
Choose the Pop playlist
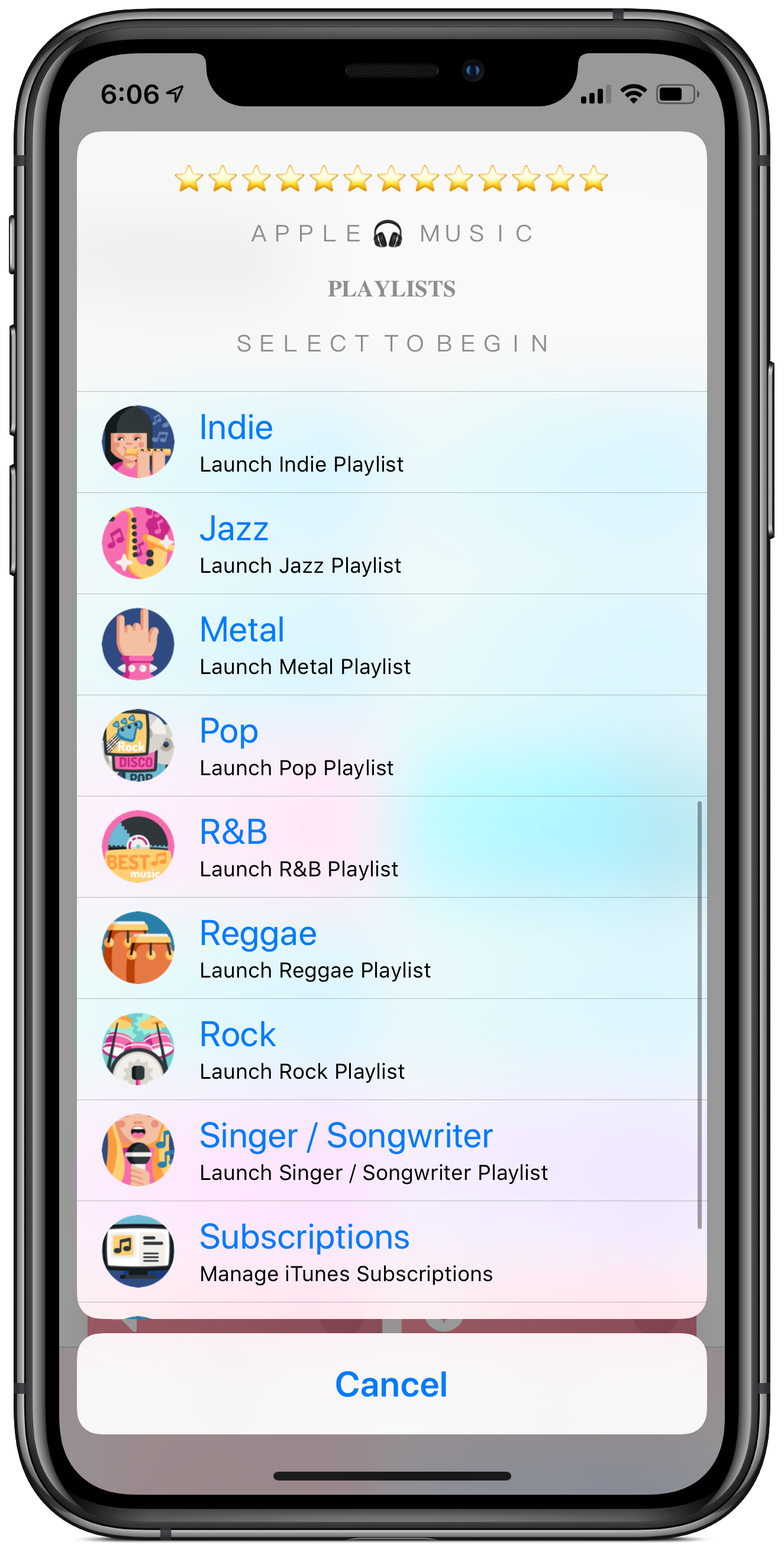pos(391,746)
